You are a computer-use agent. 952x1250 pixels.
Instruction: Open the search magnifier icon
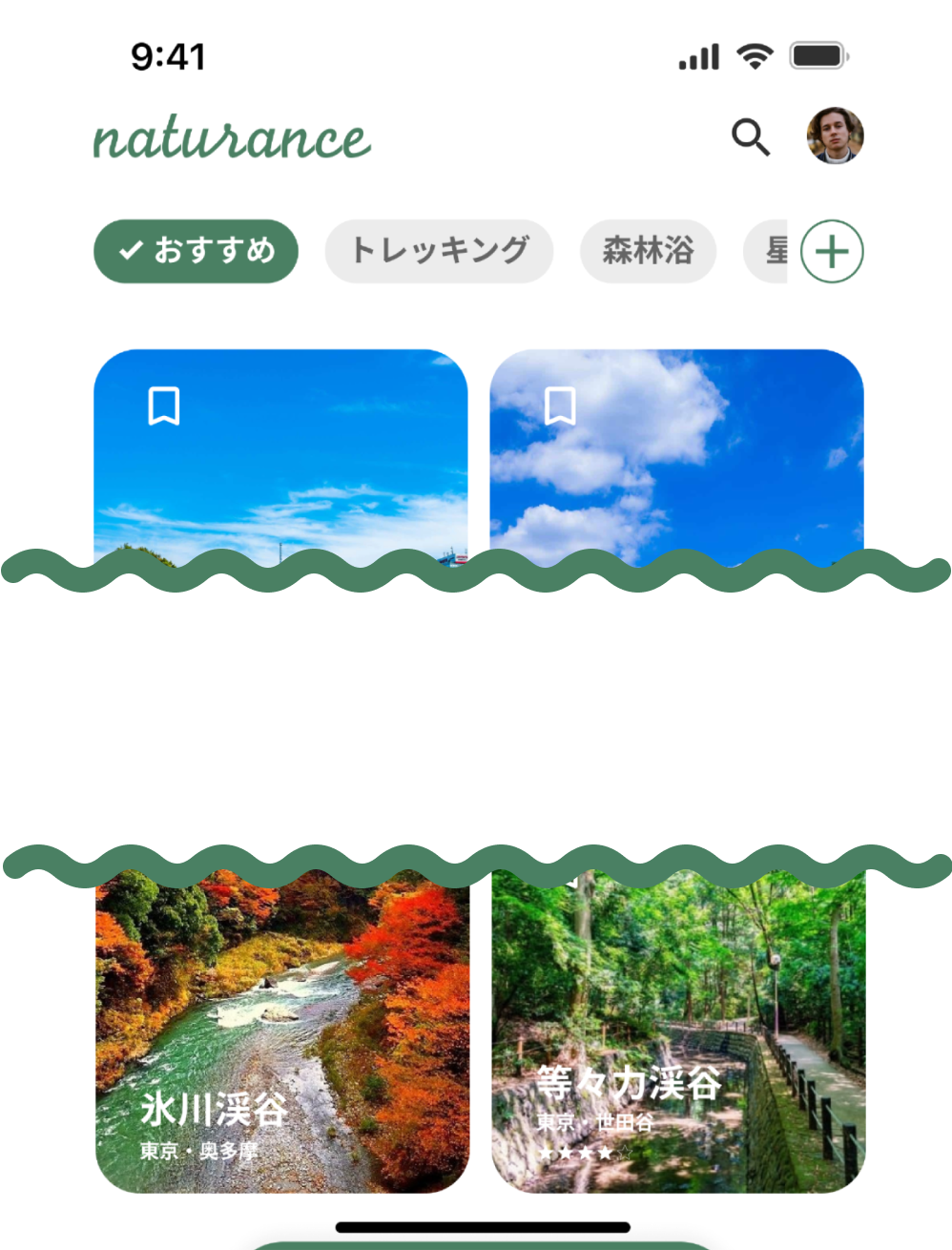pyautogui.click(x=751, y=138)
